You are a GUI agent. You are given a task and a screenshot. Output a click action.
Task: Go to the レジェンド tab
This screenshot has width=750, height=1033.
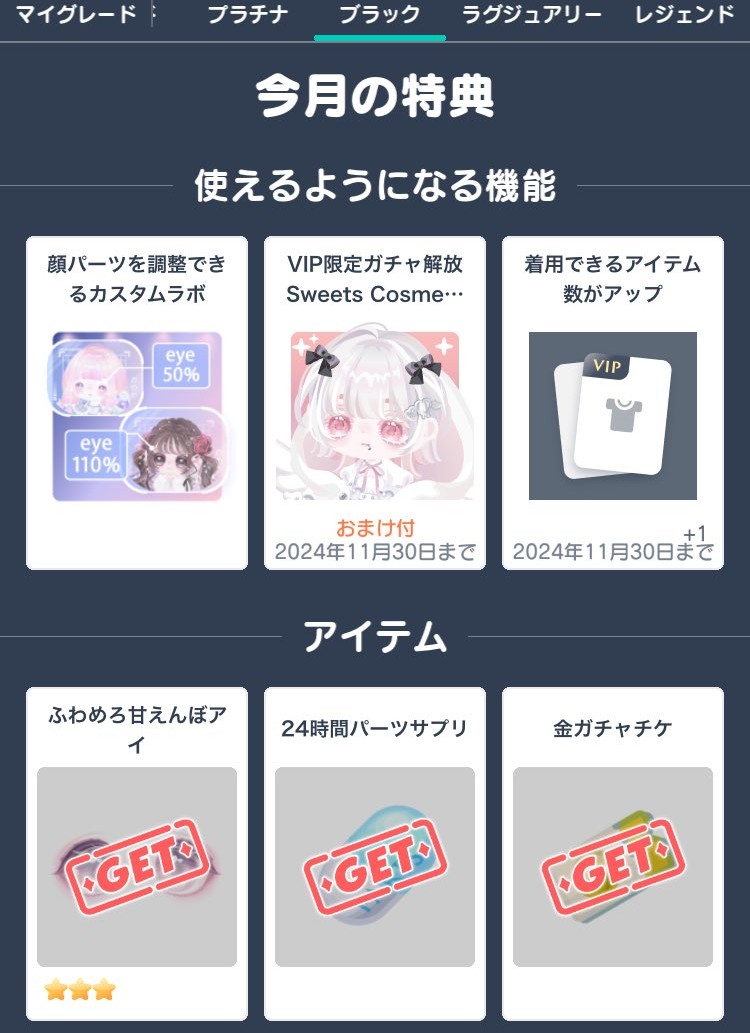click(x=685, y=15)
